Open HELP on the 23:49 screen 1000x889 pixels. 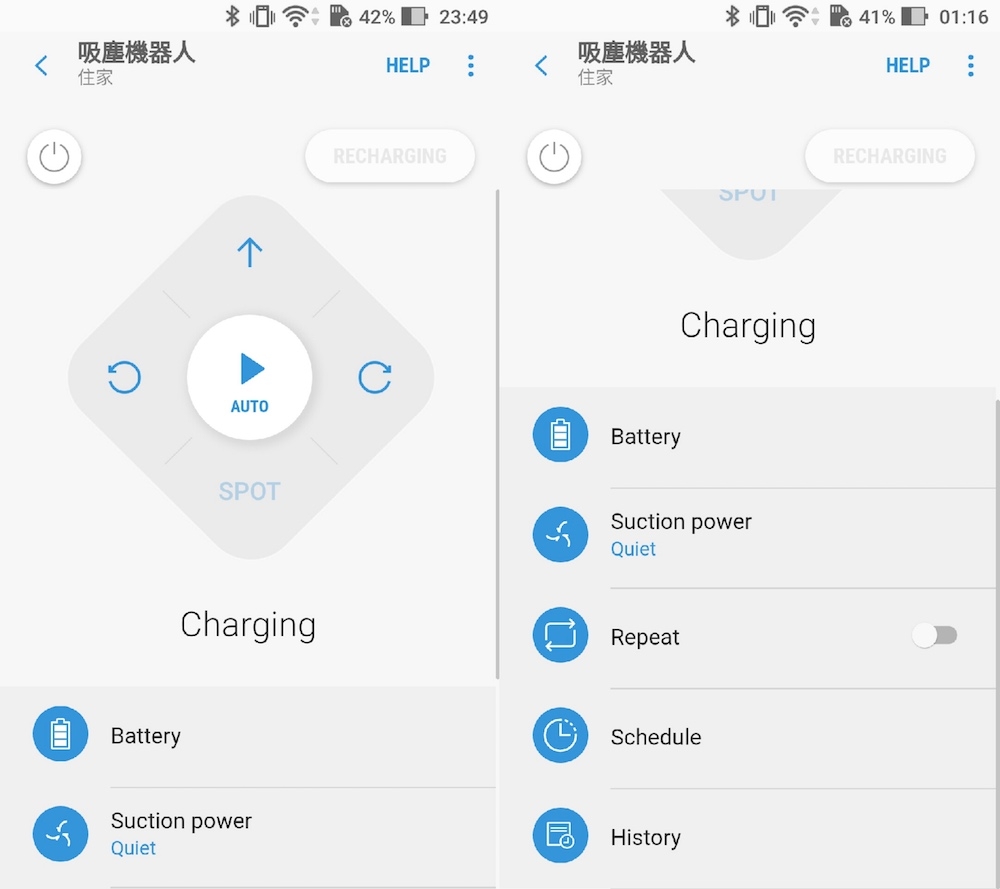408,66
